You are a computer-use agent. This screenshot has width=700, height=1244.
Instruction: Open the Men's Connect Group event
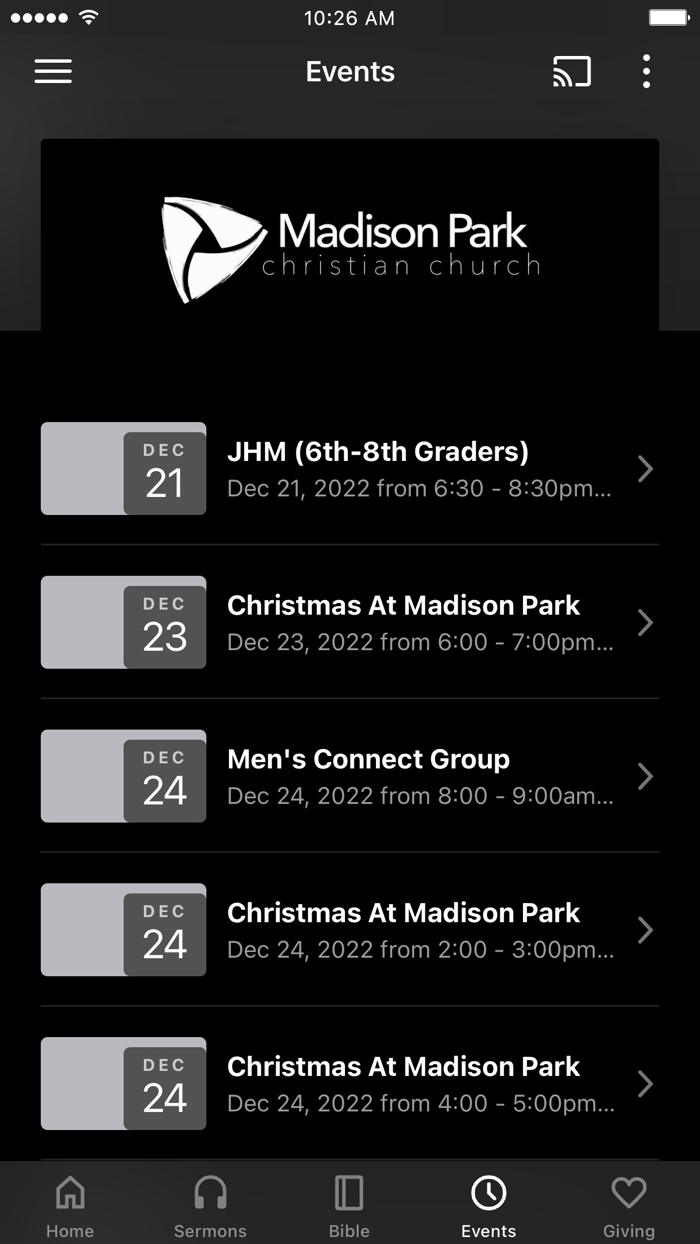350,776
